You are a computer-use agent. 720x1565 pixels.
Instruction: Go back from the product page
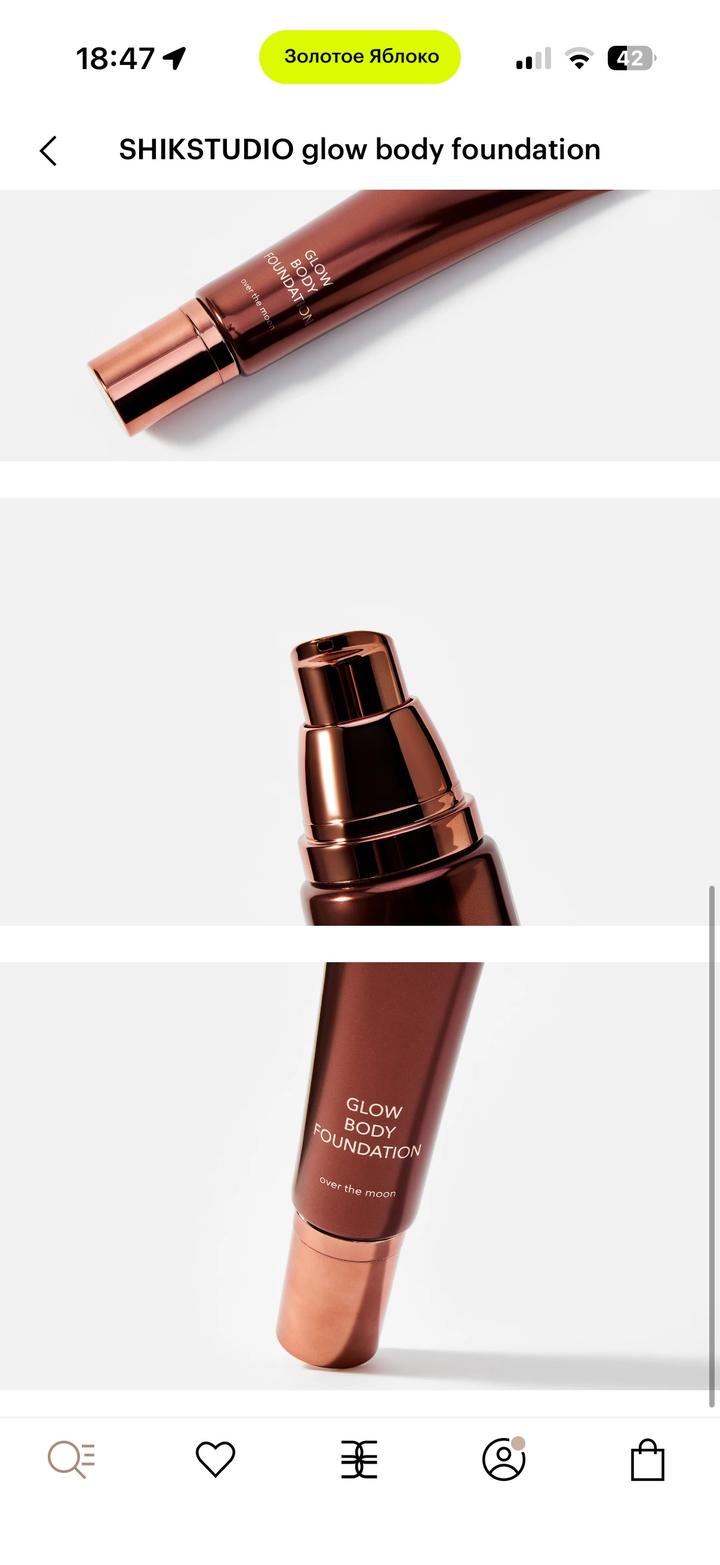click(x=48, y=150)
